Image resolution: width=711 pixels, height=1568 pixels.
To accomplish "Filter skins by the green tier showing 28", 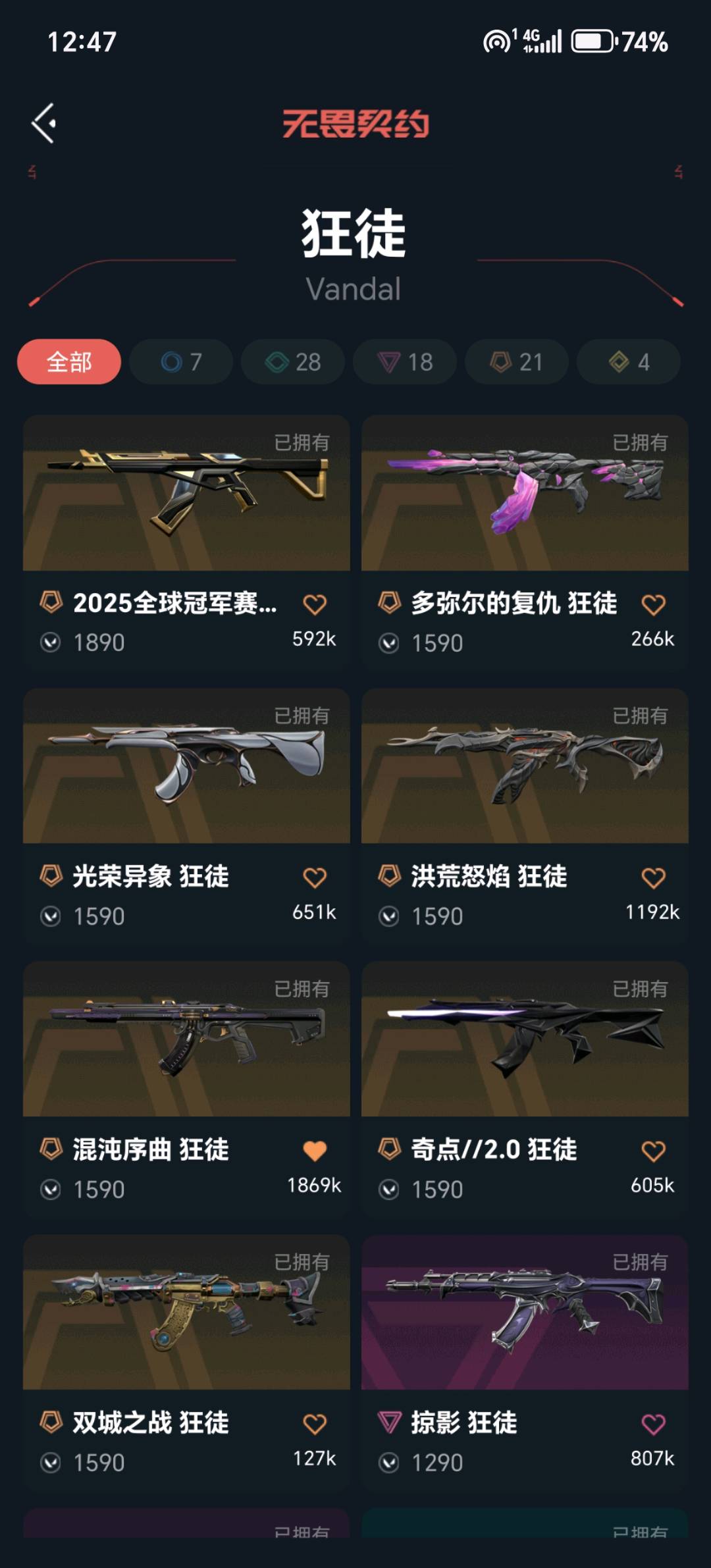I will pos(293,361).
